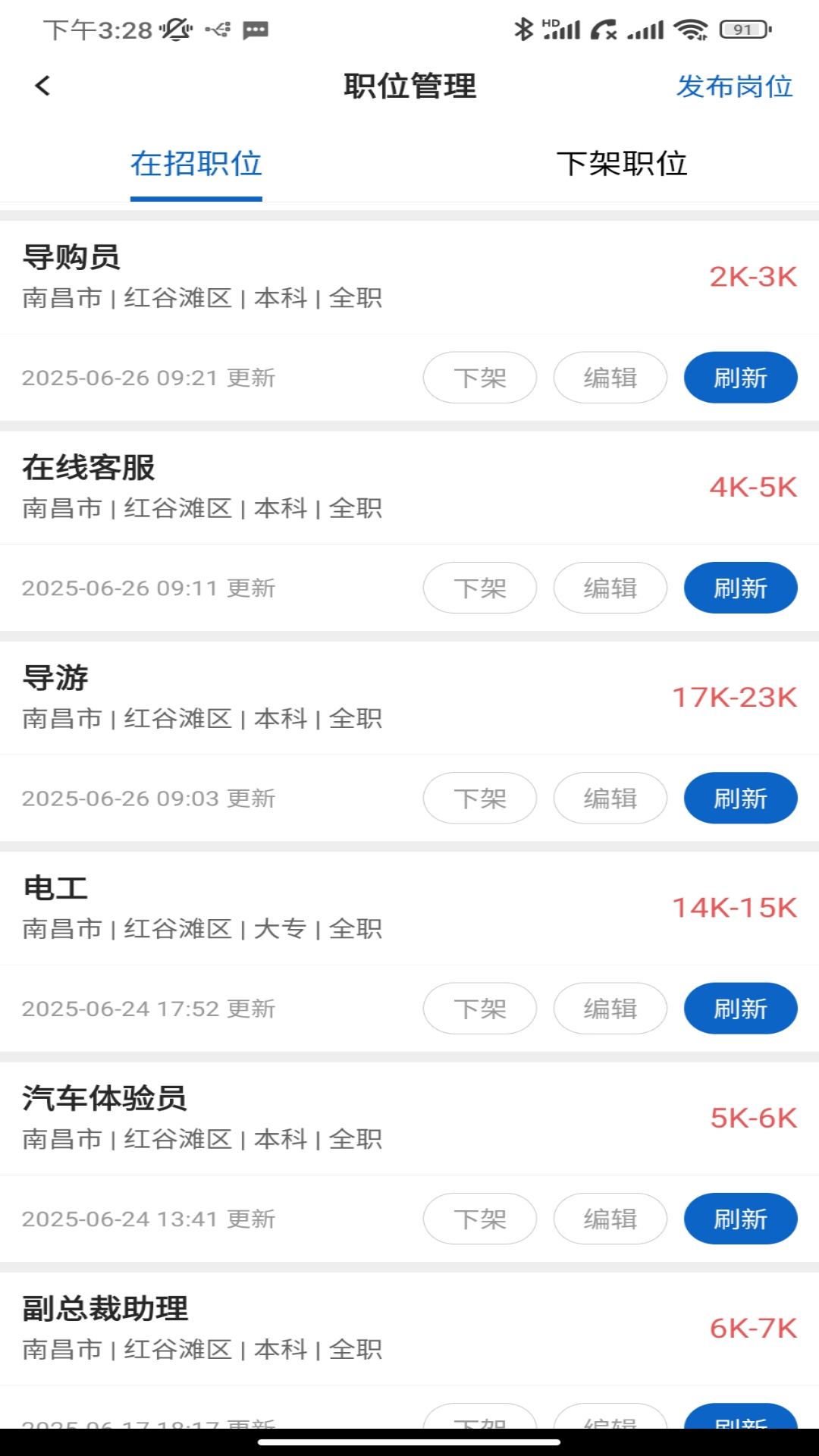Viewport: 819px width, 1456px height.
Task: Click 刷新 on the 电工 position
Action: point(740,1008)
